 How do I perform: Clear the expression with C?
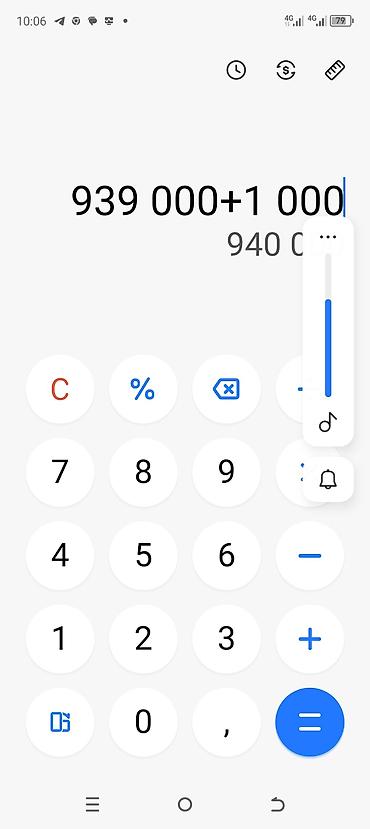[60, 389]
